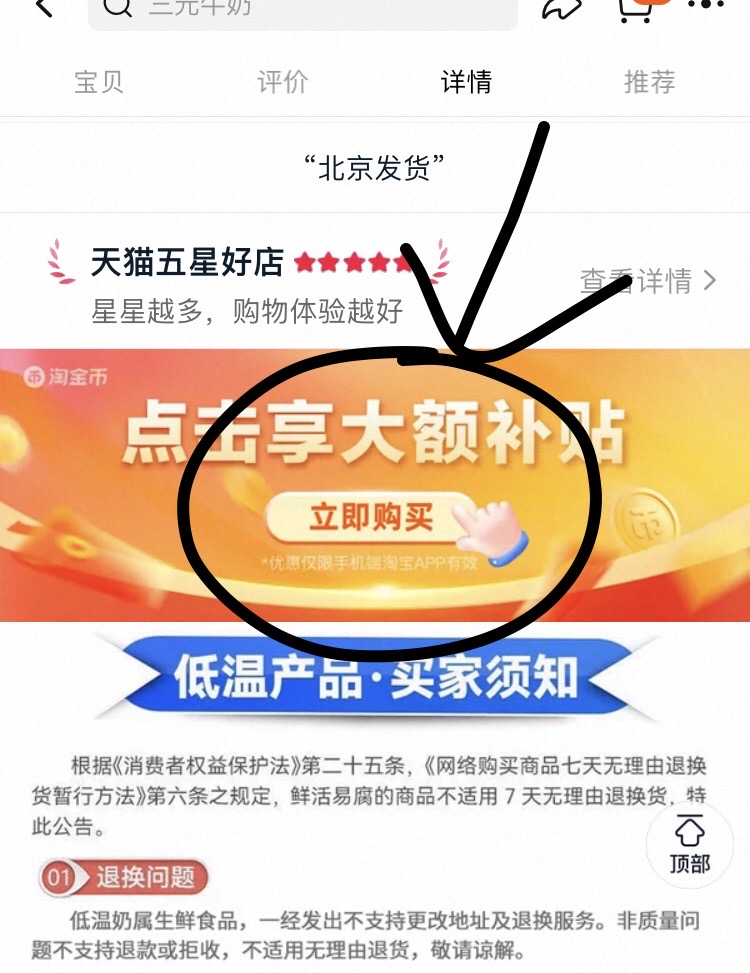750x973 pixels.
Task: Switch to the 推荐 tab
Action: (649, 82)
